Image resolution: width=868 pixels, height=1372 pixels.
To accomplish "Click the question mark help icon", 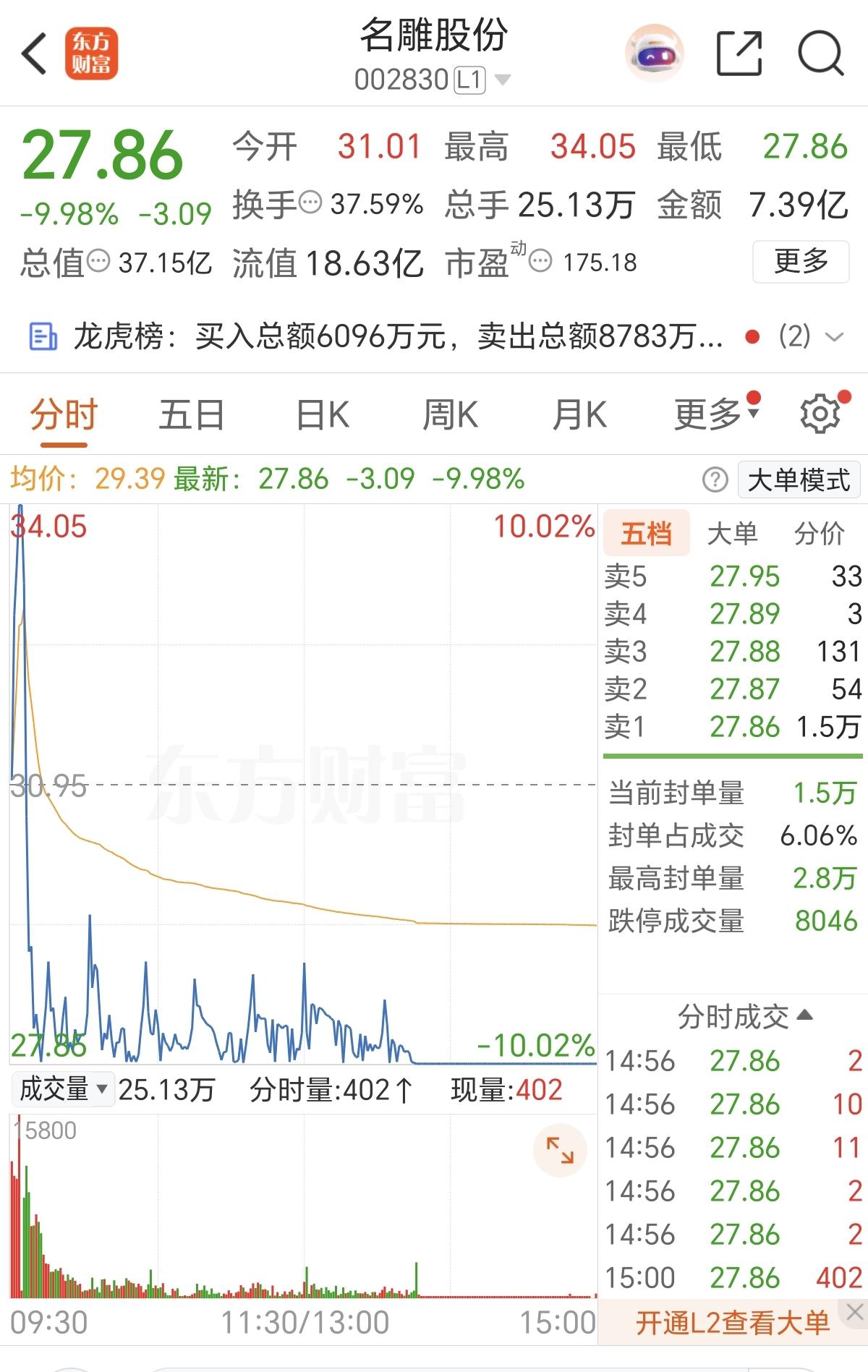I will 715,478.
